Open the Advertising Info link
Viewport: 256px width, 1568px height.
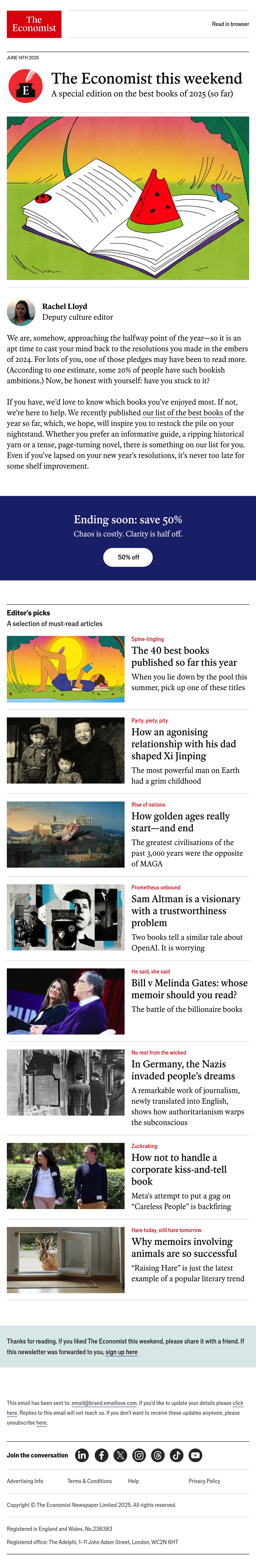[25, 1481]
